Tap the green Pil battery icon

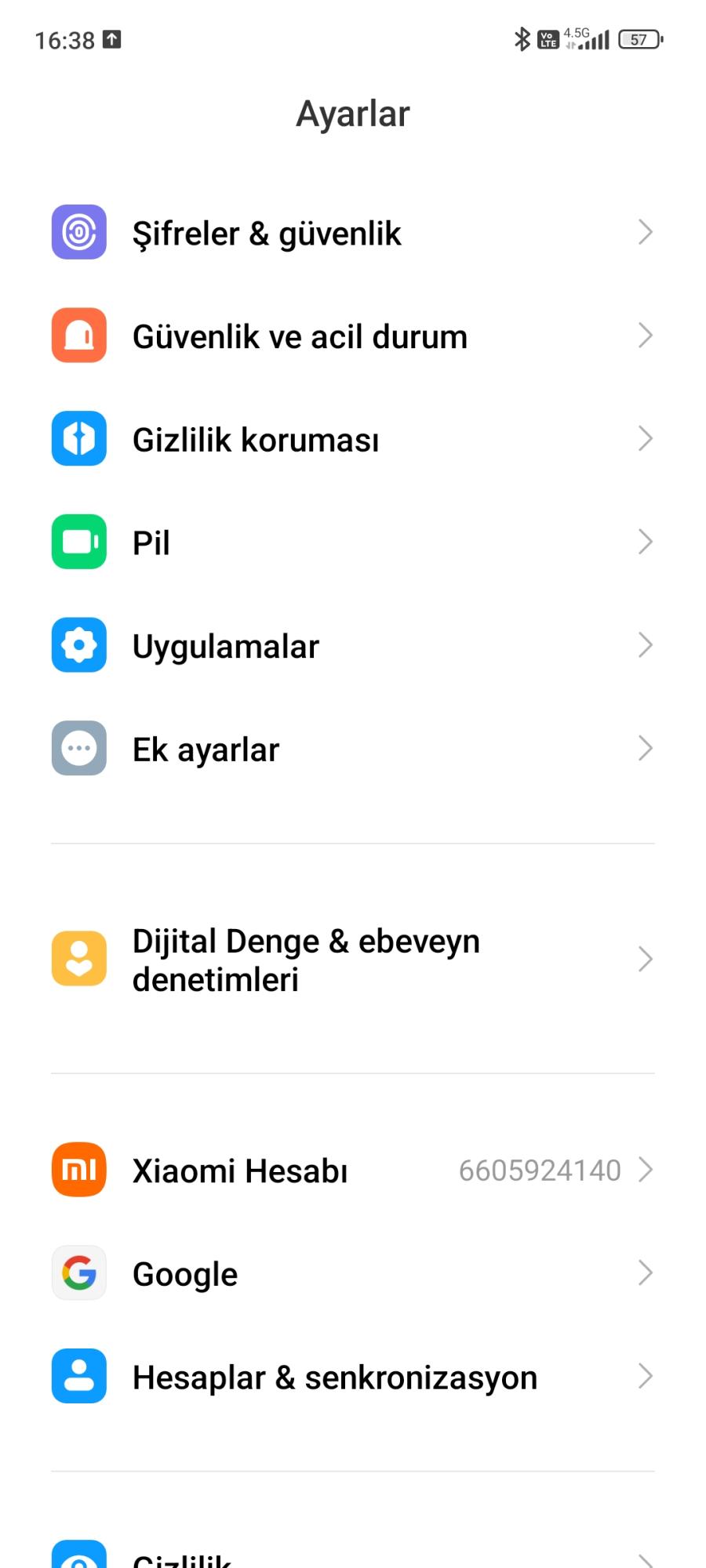coord(78,542)
